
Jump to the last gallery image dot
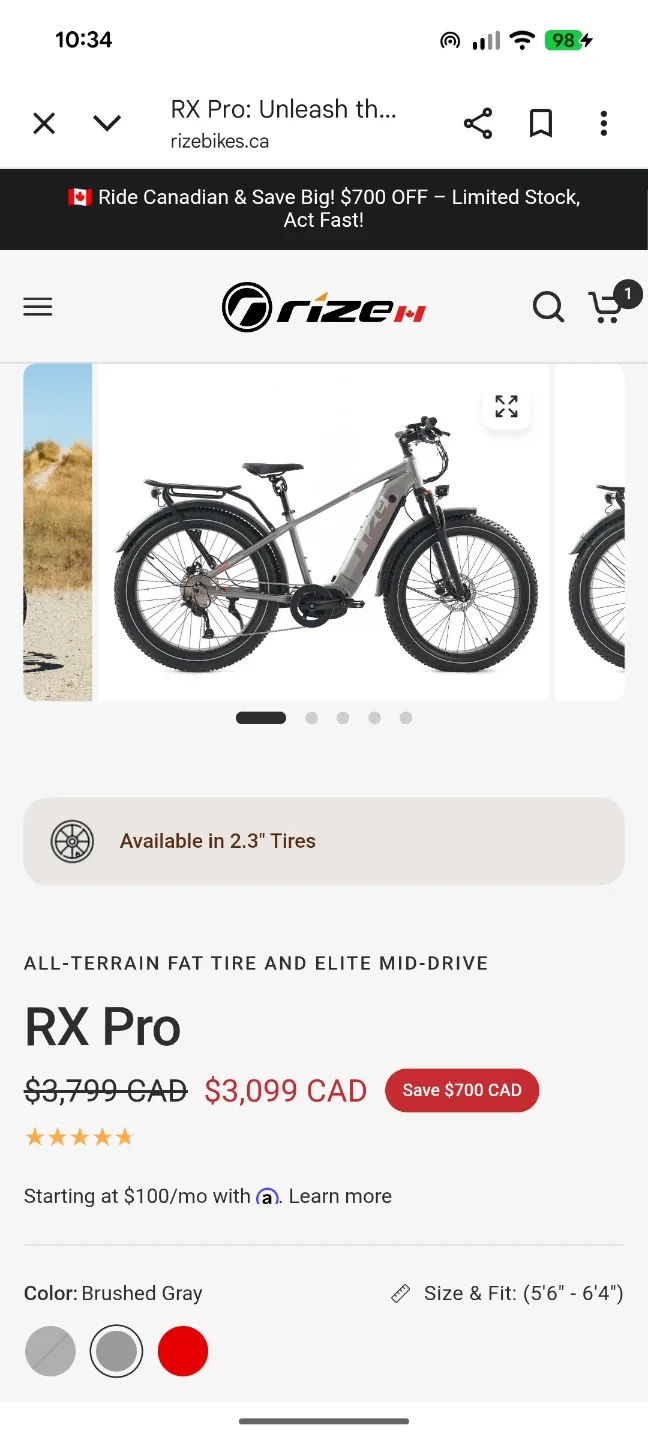(x=406, y=718)
